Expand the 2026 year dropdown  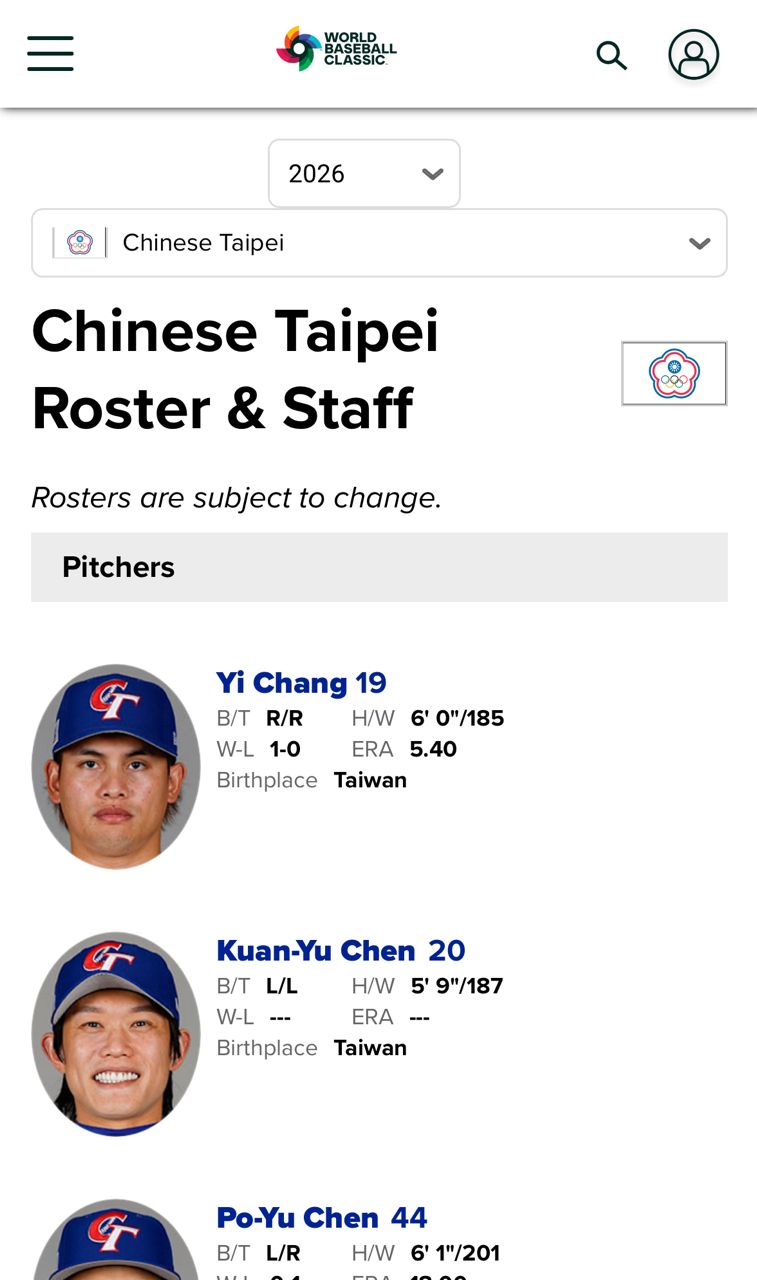click(364, 174)
